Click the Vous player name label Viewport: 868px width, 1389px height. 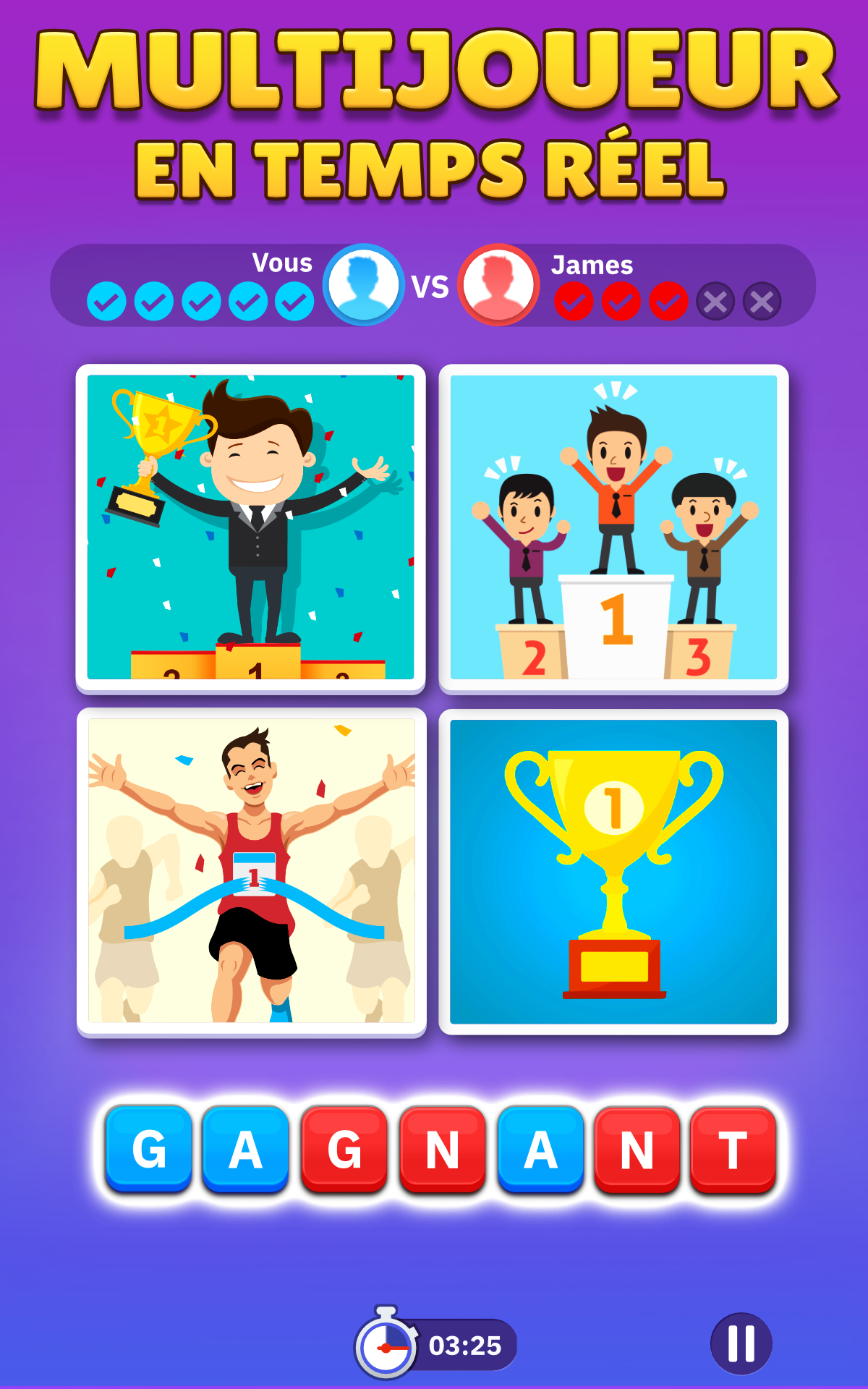click(282, 264)
